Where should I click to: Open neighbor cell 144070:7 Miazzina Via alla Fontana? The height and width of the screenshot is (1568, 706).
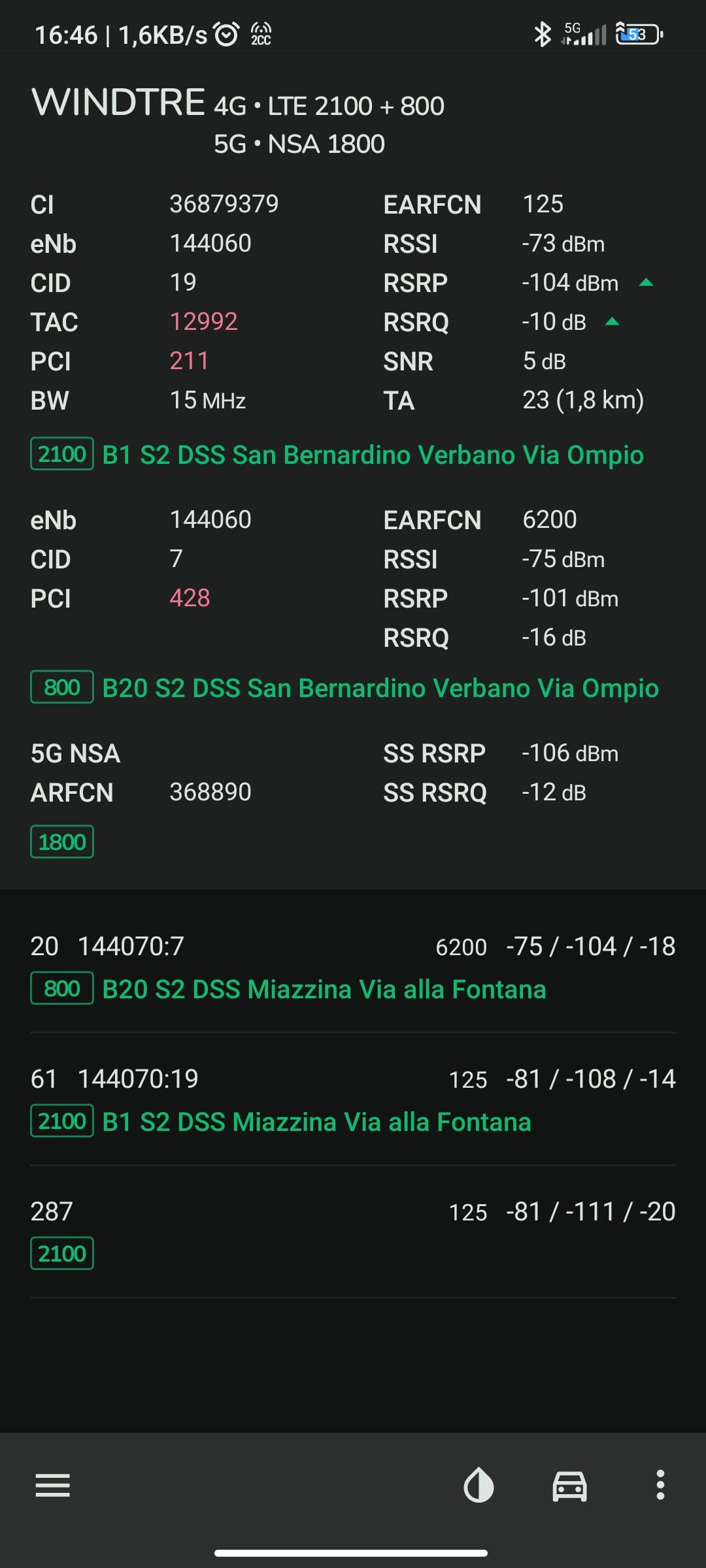353,967
